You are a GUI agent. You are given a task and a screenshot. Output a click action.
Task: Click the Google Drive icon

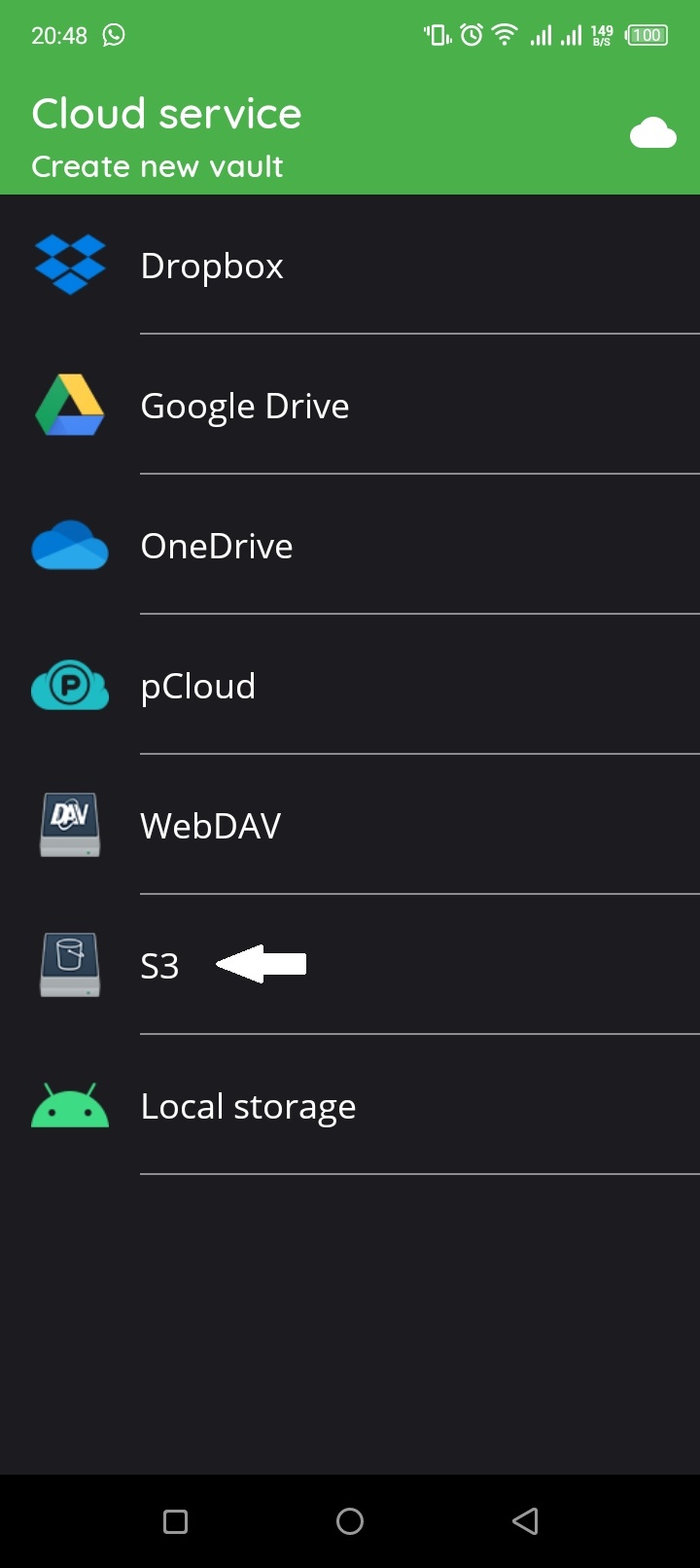tap(69, 405)
